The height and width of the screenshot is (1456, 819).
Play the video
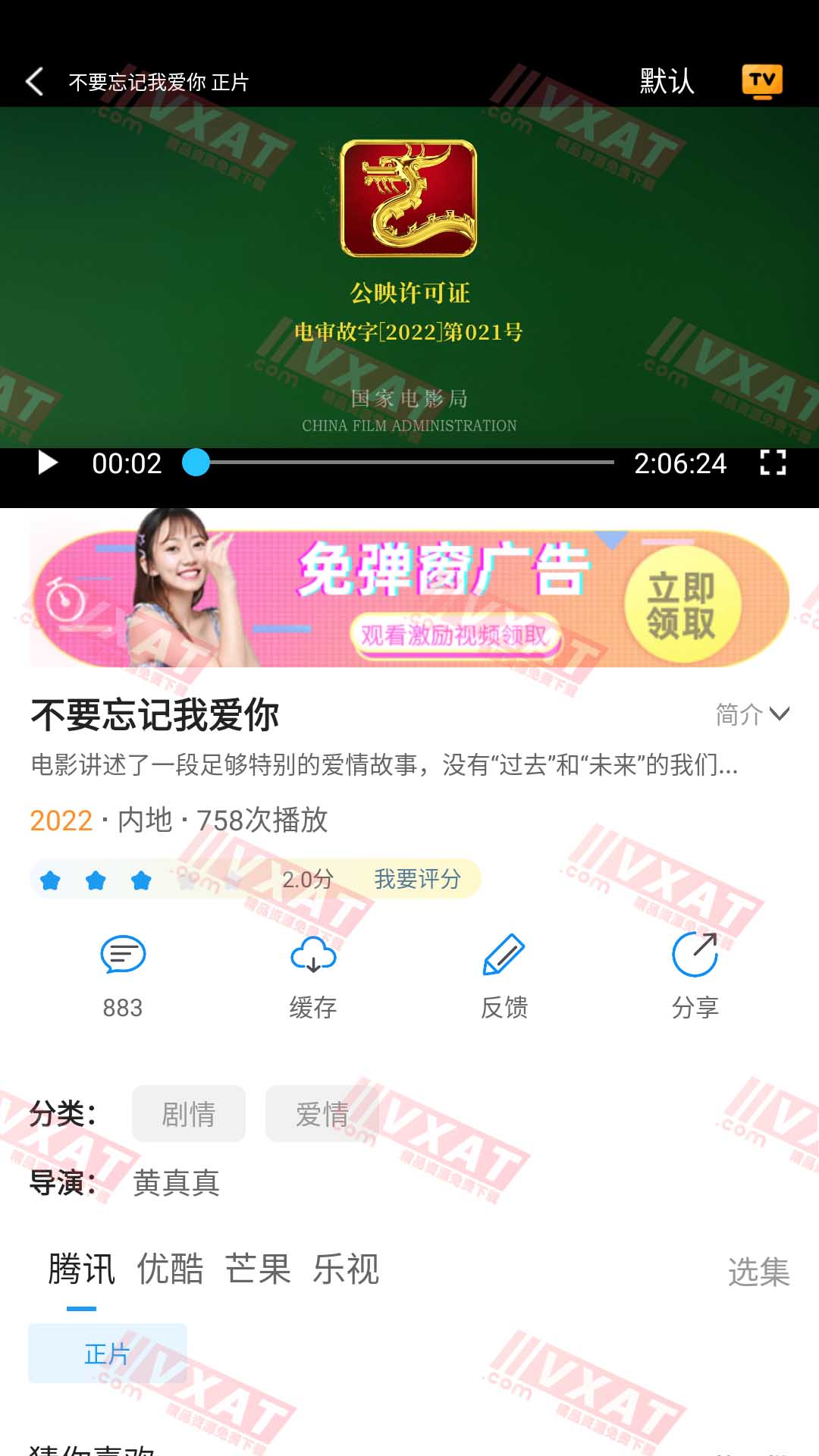coord(48,463)
